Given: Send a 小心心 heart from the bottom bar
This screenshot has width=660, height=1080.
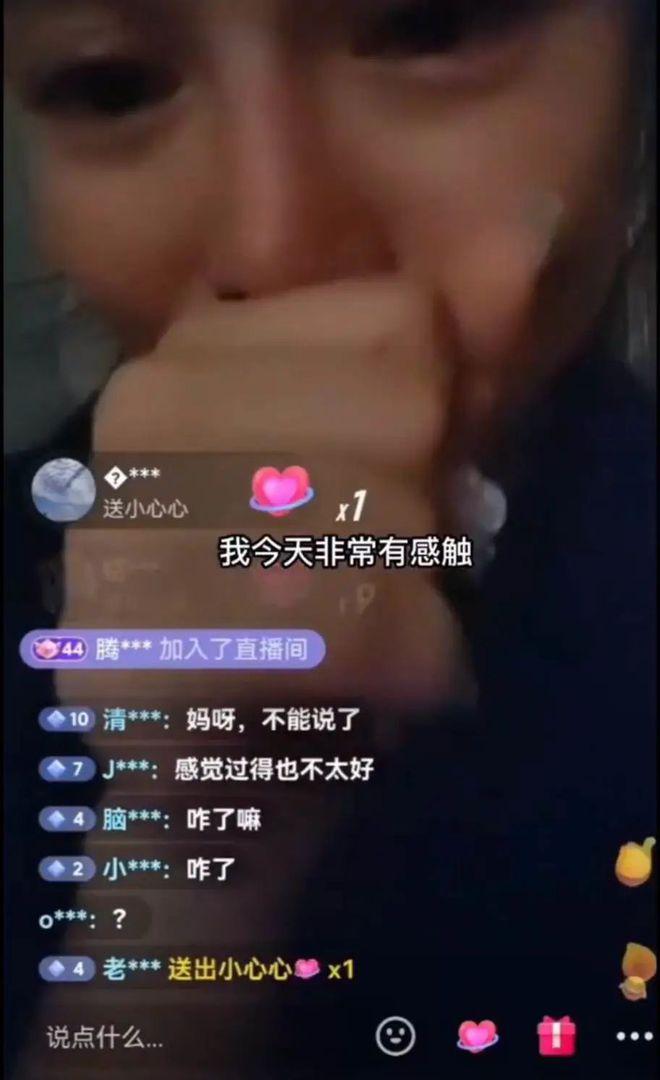Looking at the screenshot, I should [x=477, y=1036].
